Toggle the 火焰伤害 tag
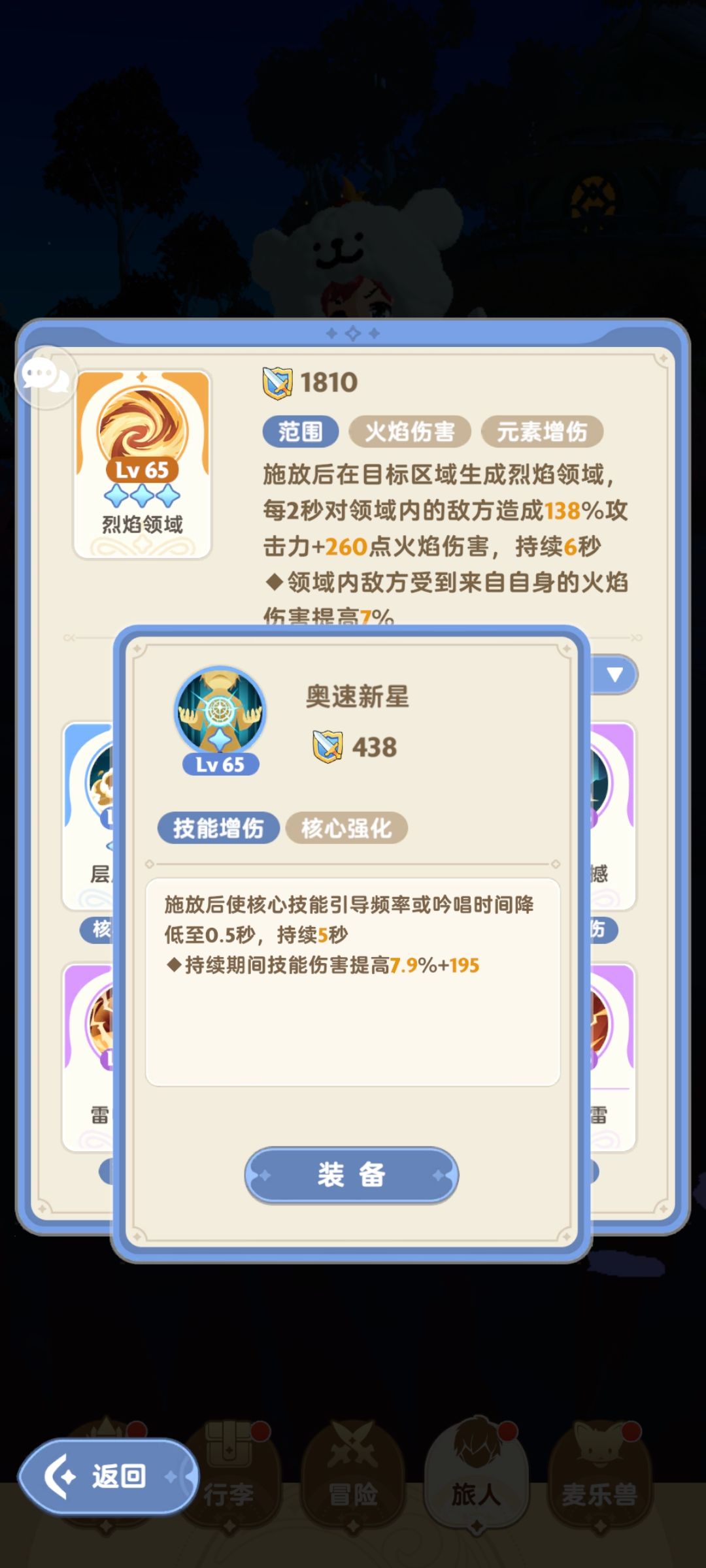This screenshot has width=706, height=1568. pyautogui.click(x=411, y=431)
